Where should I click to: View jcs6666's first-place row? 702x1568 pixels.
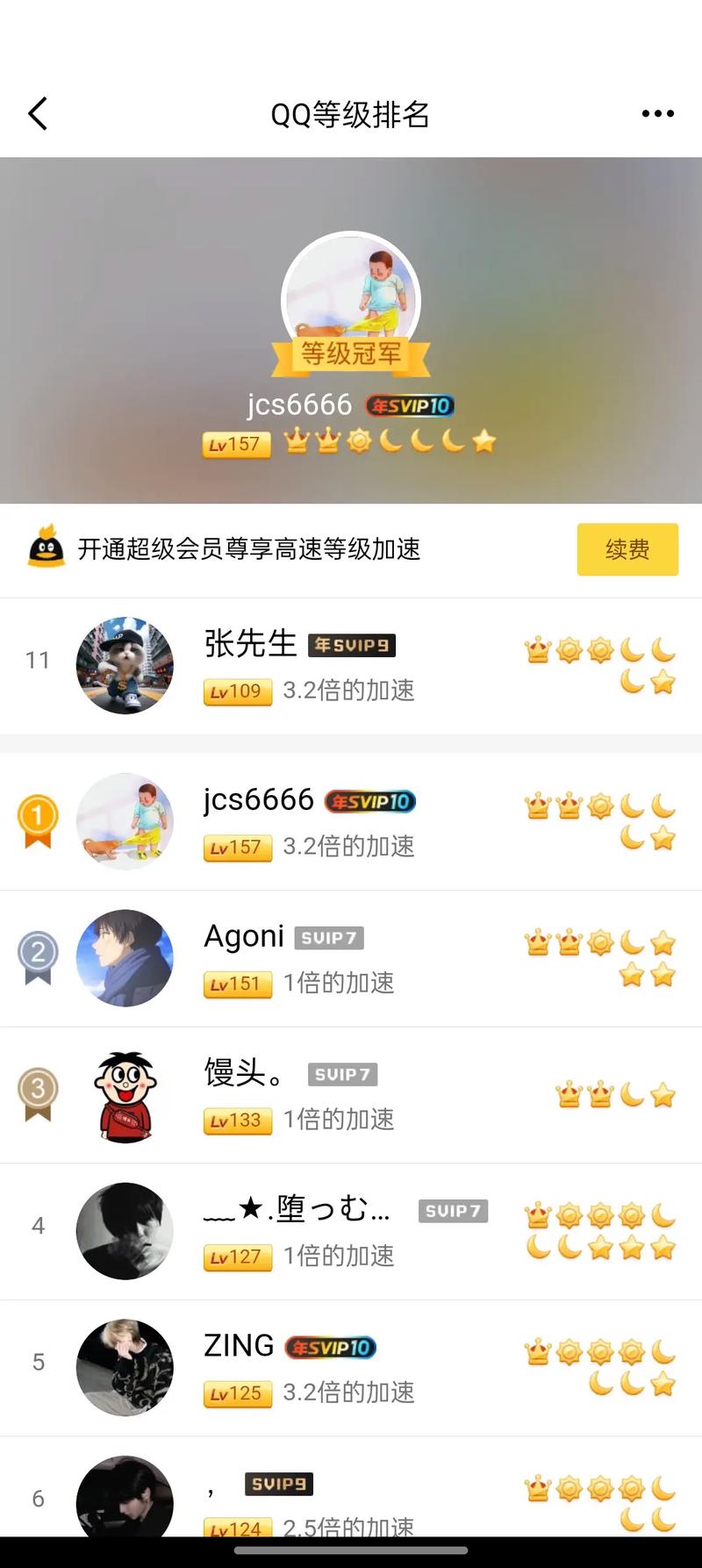click(x=351, y=822)
